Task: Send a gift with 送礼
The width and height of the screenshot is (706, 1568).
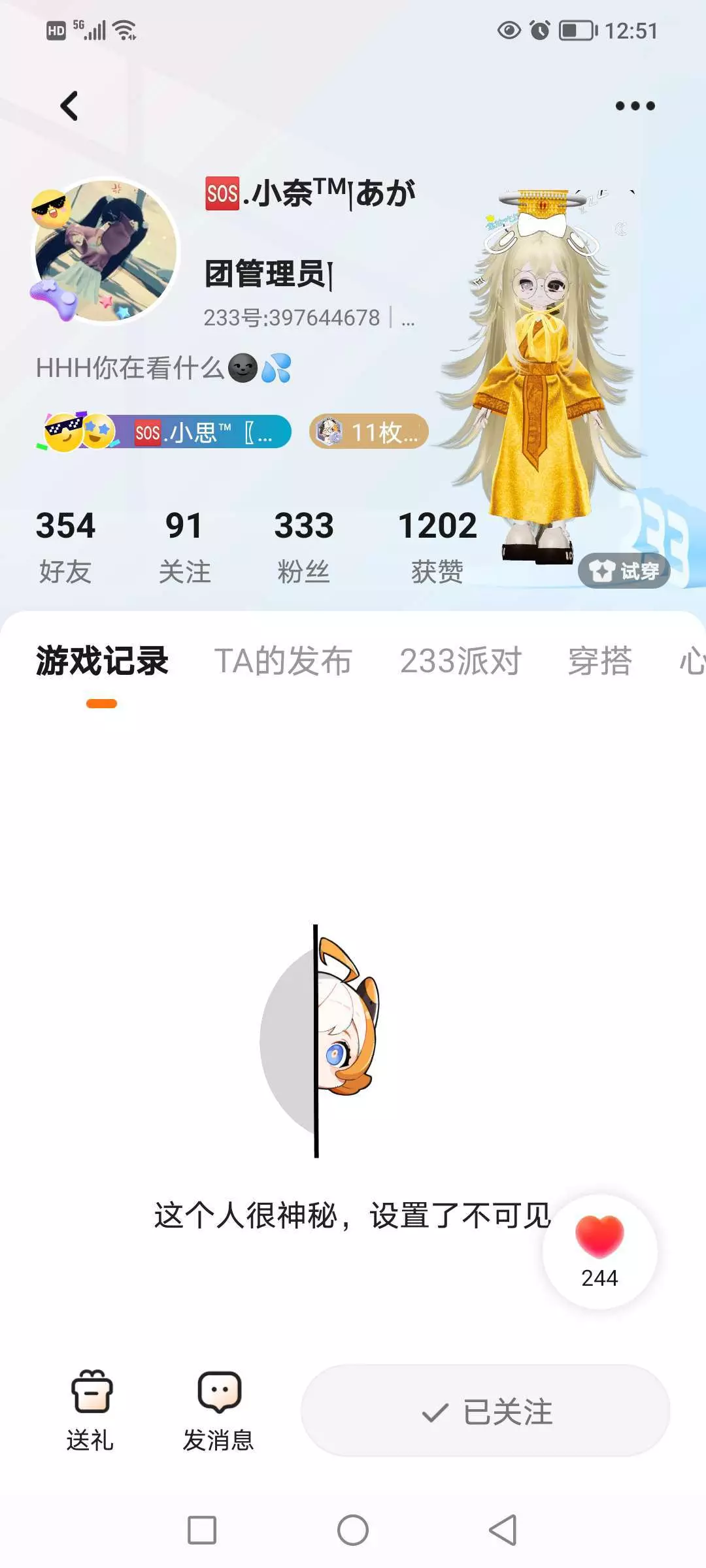Action: [91, 1411]
